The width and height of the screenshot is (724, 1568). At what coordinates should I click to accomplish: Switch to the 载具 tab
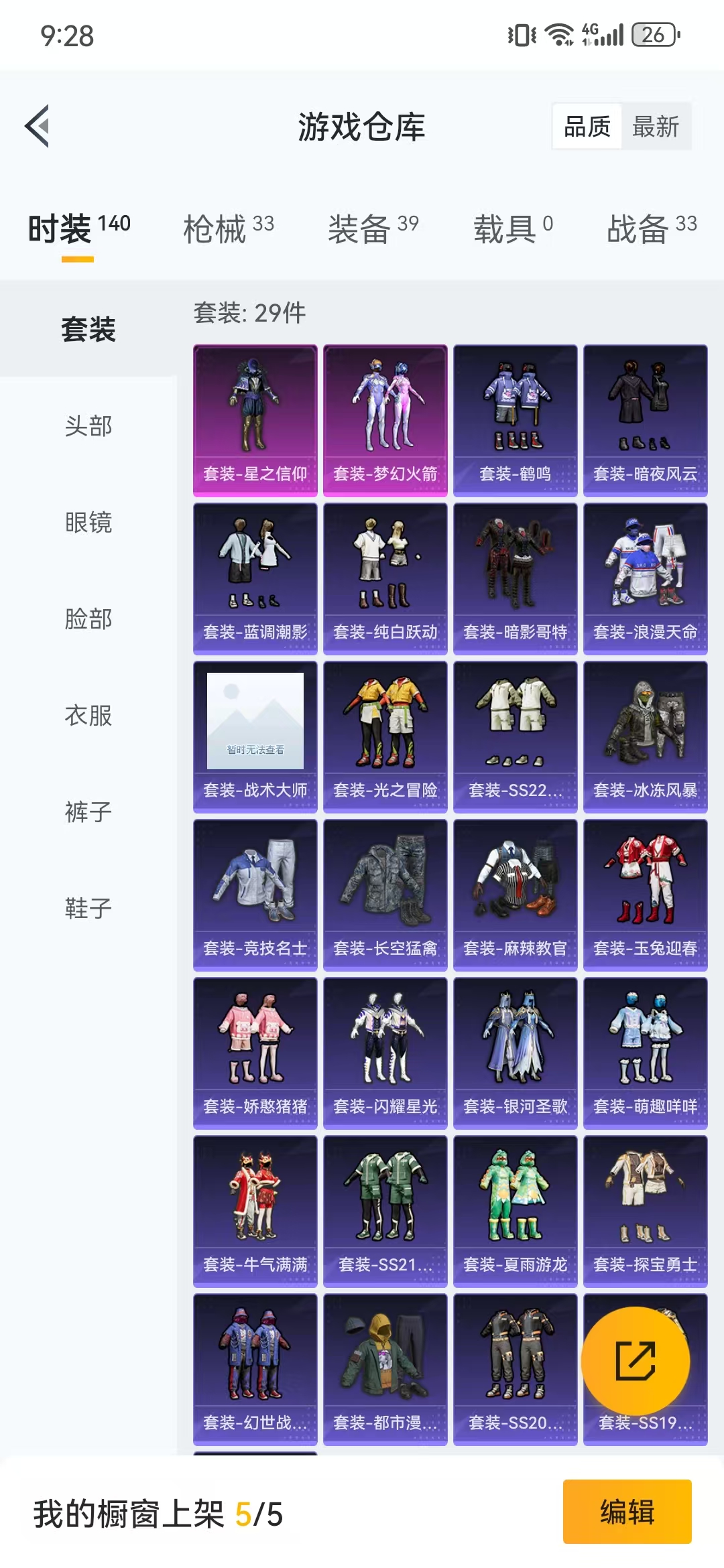click(513, 229)
